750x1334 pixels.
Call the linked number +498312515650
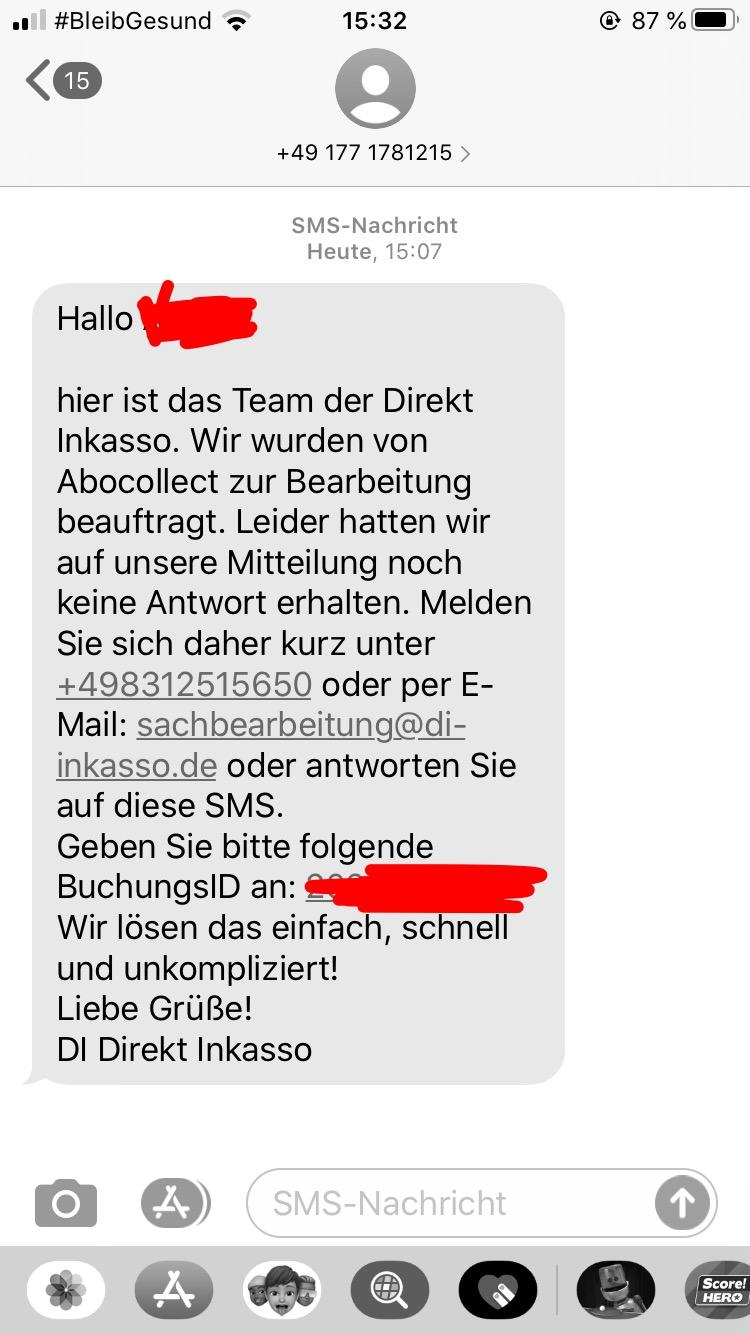185,685
